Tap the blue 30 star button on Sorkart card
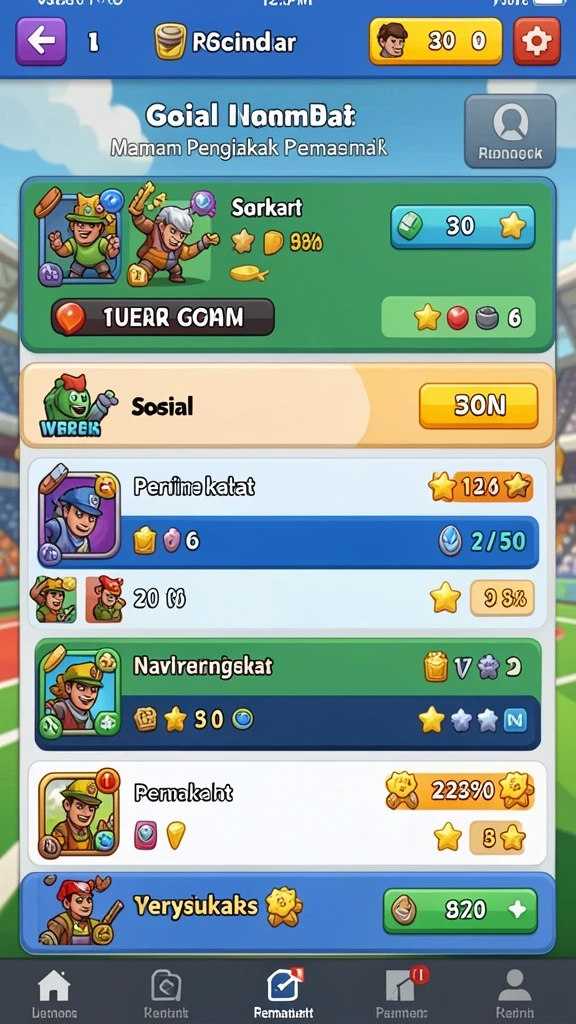576x1024 pixels. click(462, 227)
